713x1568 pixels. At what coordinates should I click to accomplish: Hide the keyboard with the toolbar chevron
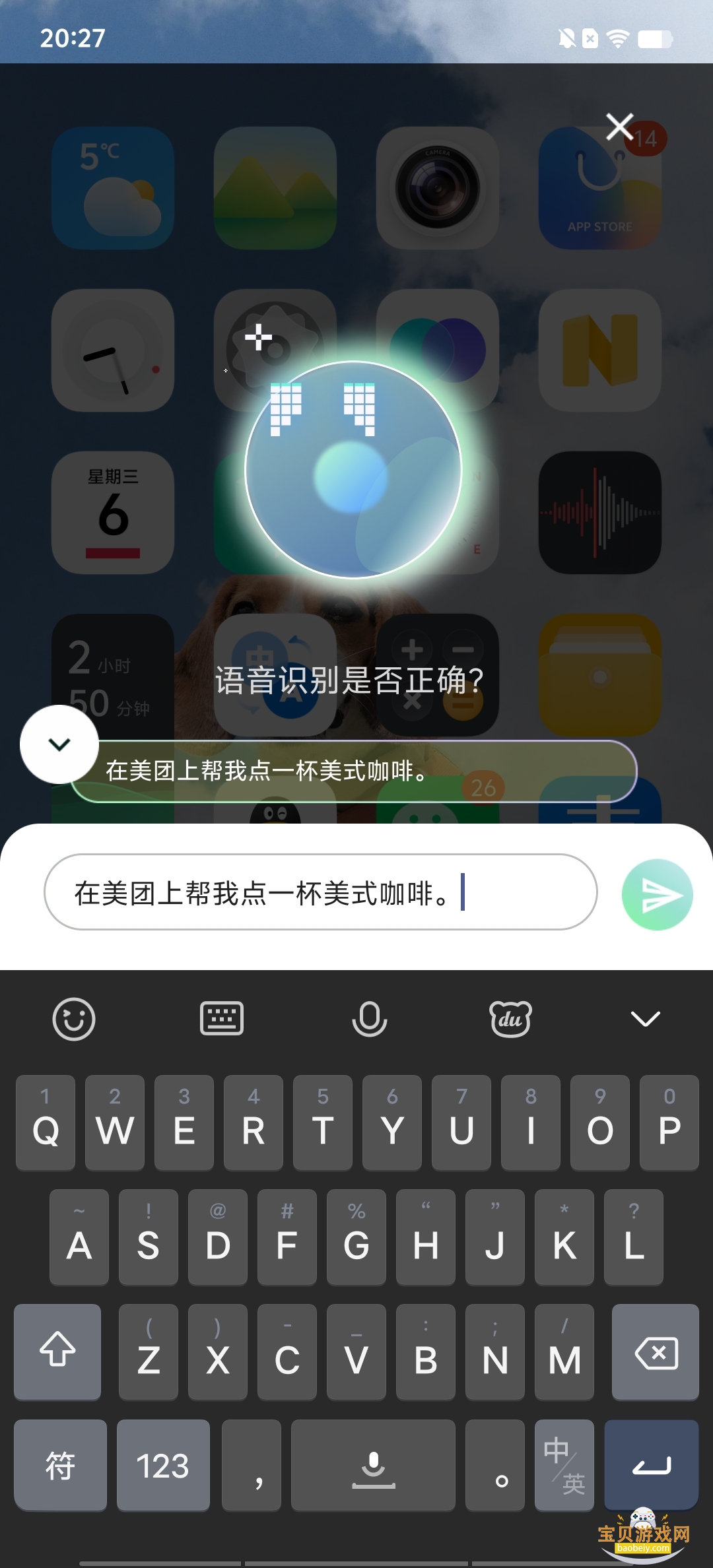[645, 1019]
